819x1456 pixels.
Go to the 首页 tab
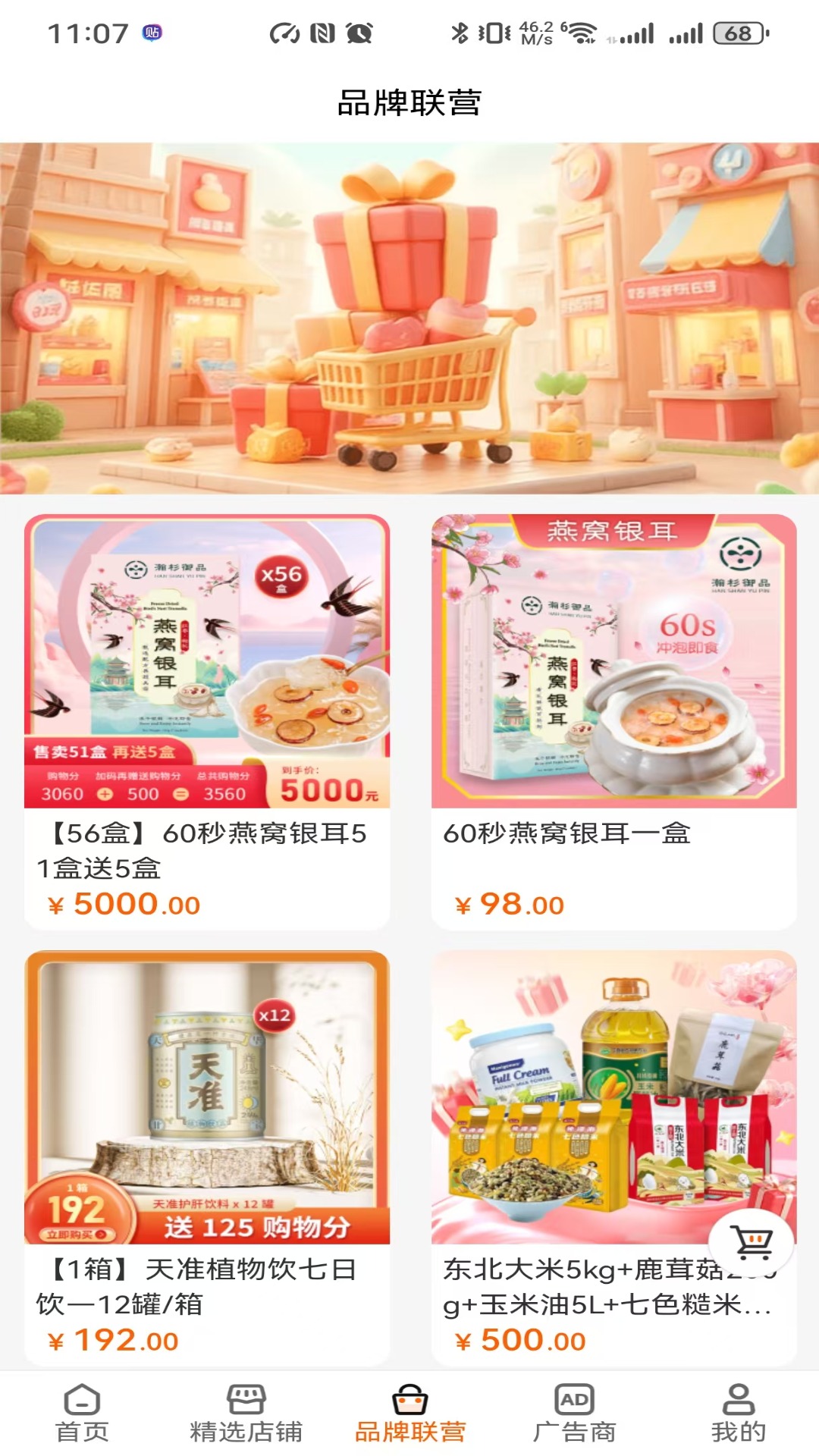[82, 1414]
